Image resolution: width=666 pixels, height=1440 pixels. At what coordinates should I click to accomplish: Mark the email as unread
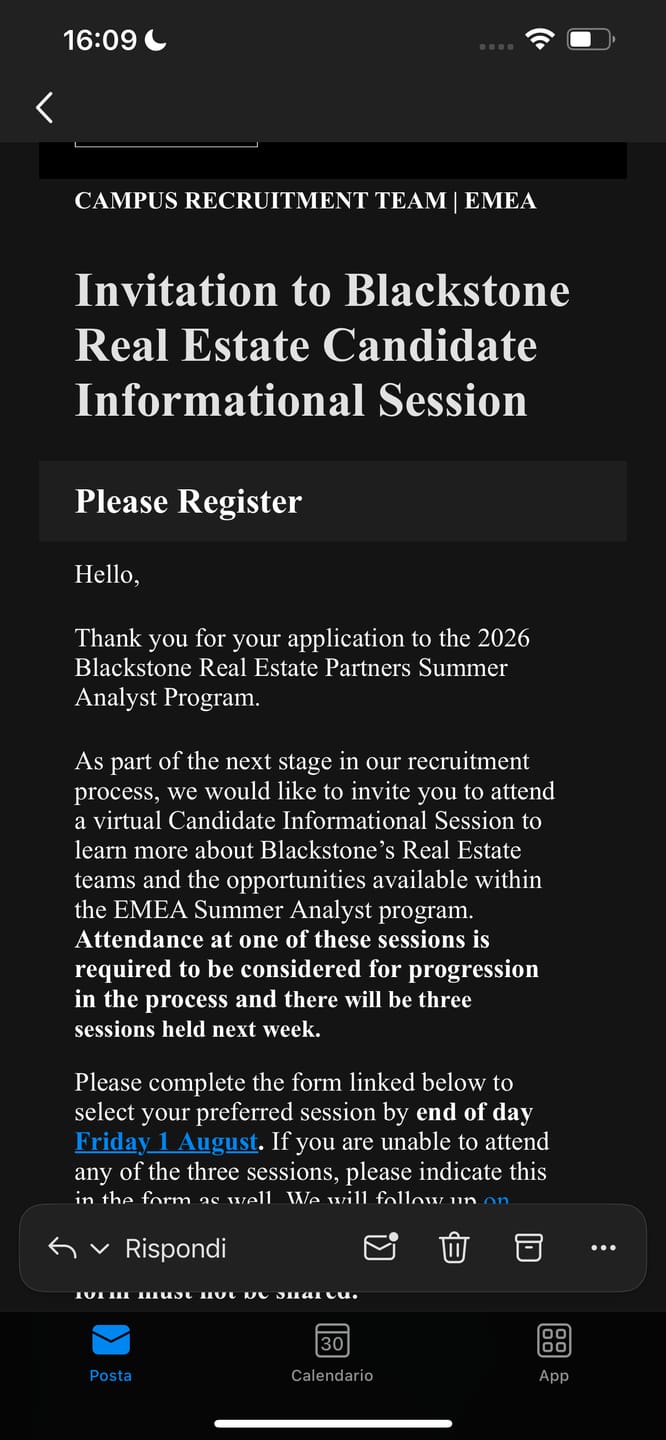pos(381,1247)
